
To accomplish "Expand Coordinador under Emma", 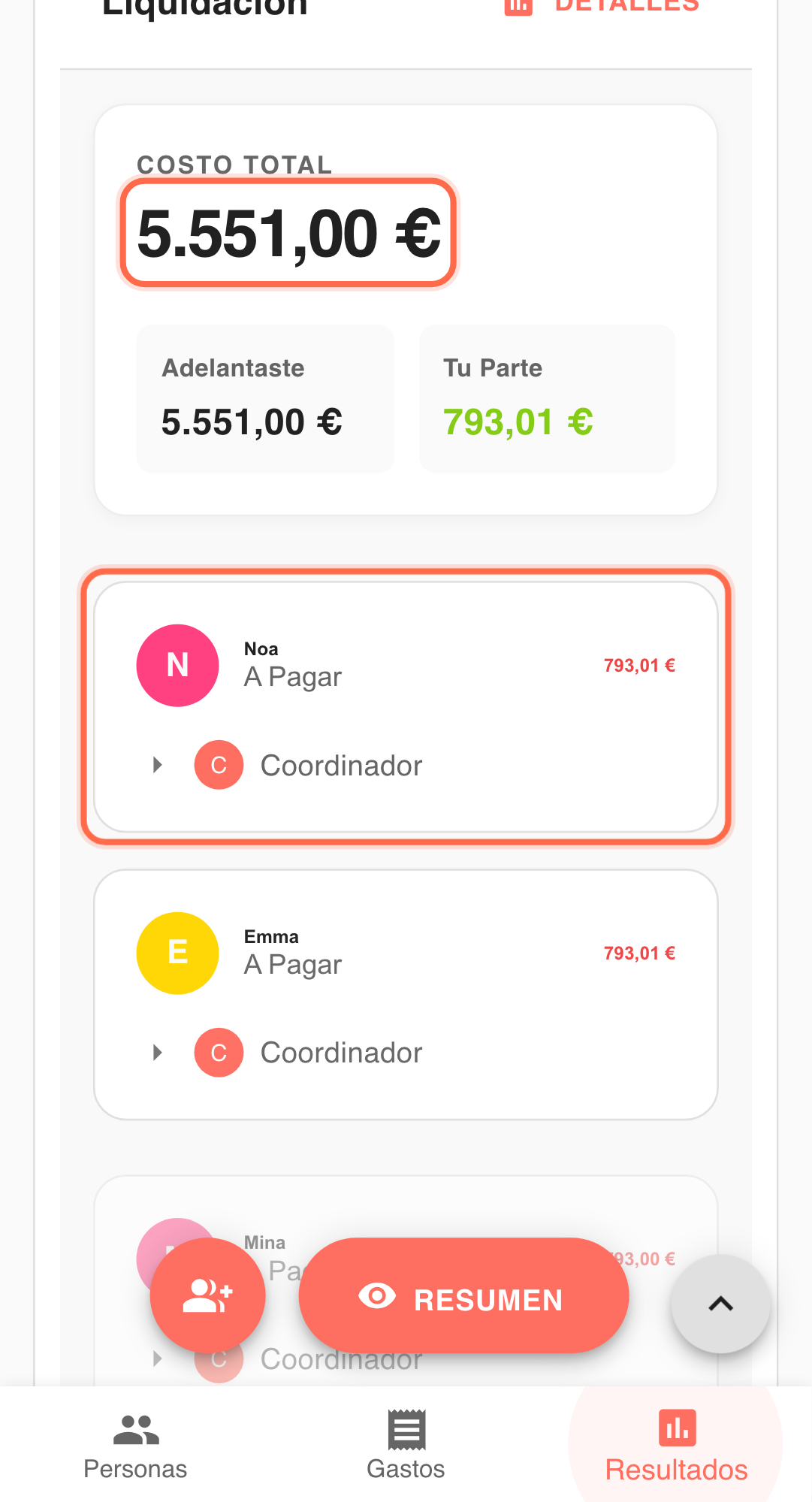I will tap(158, 1053).
